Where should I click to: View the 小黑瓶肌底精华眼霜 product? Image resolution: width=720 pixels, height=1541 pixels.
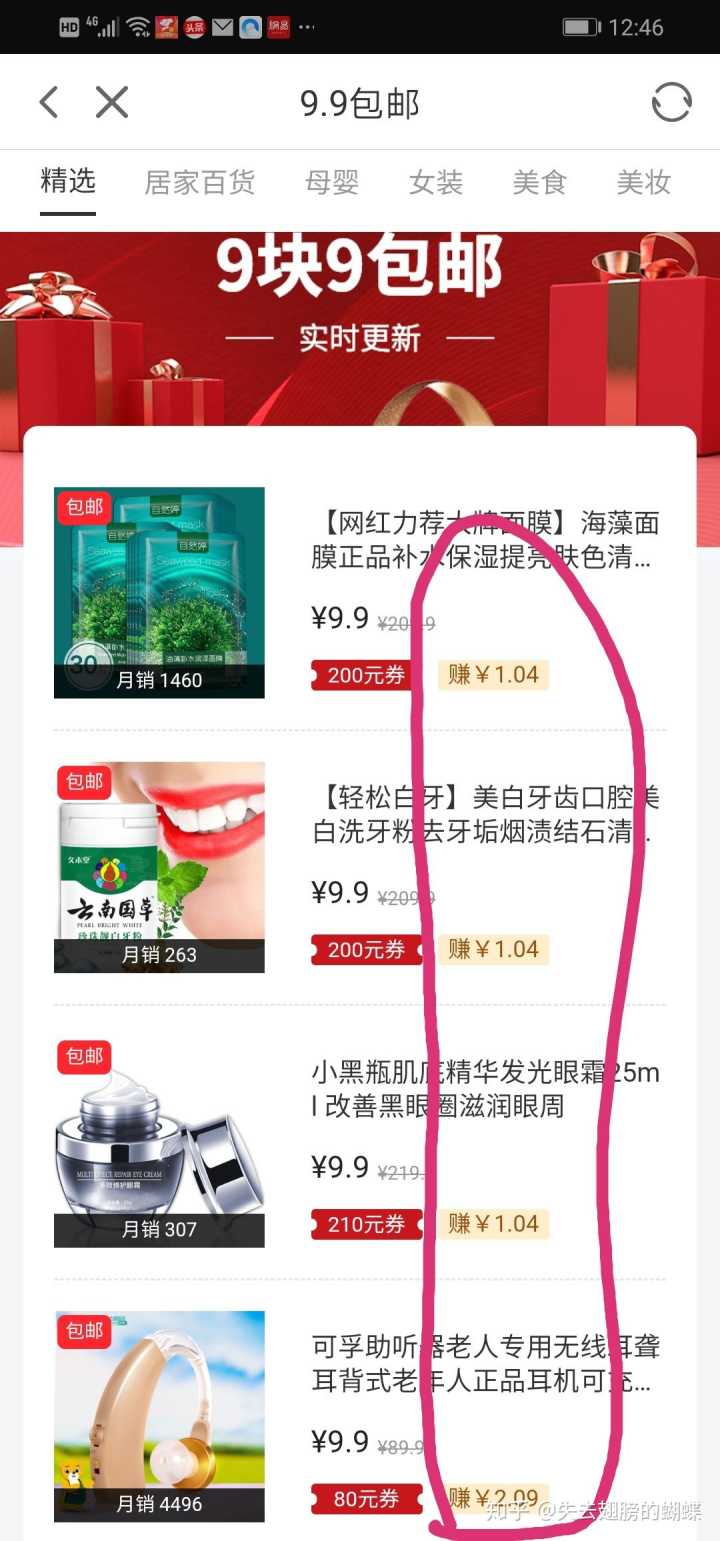tap(484, 1089)
